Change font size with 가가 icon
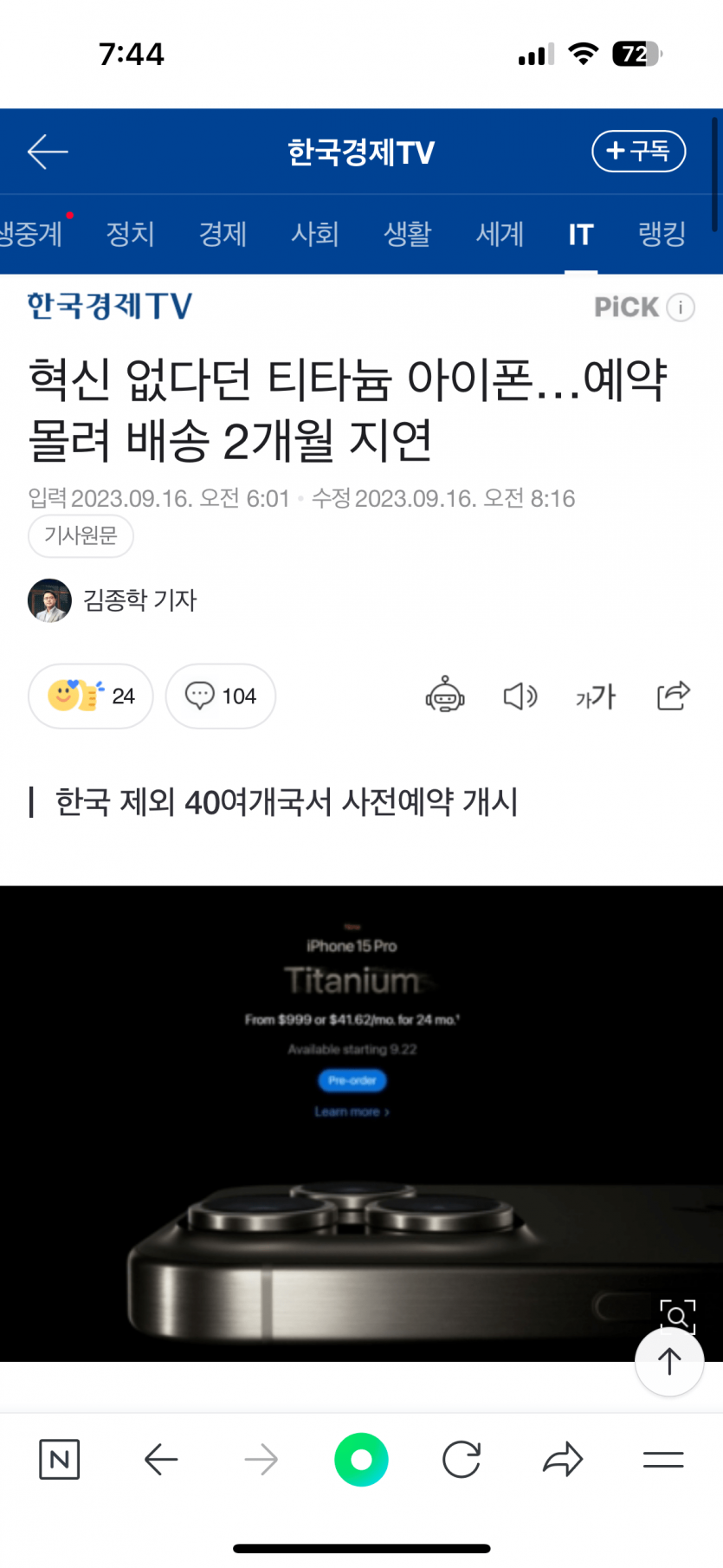The height and width of the screenshot is (1568, 723). (x=595, y=696)
